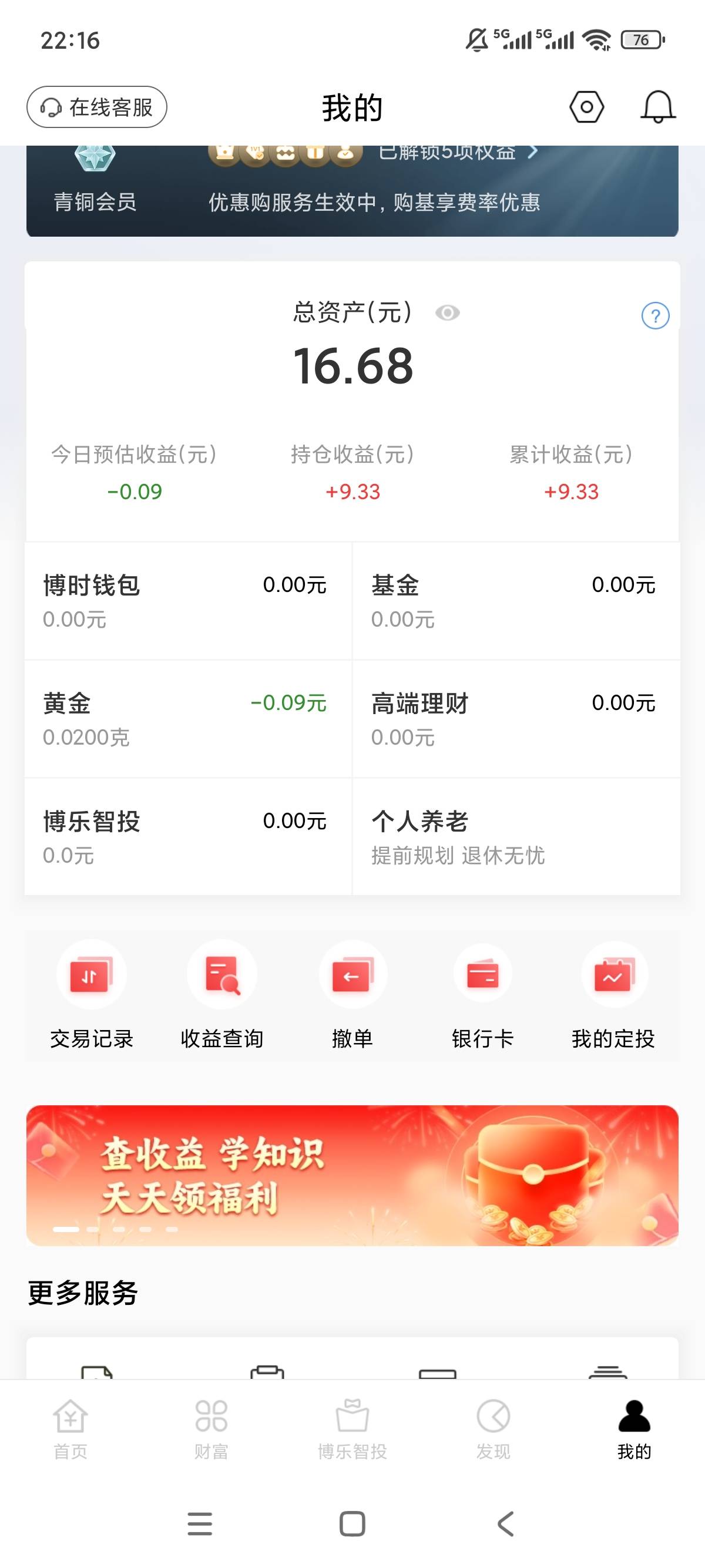Open the settings hexagon icon
705x1568 pixels.
(x=586, y=107)
